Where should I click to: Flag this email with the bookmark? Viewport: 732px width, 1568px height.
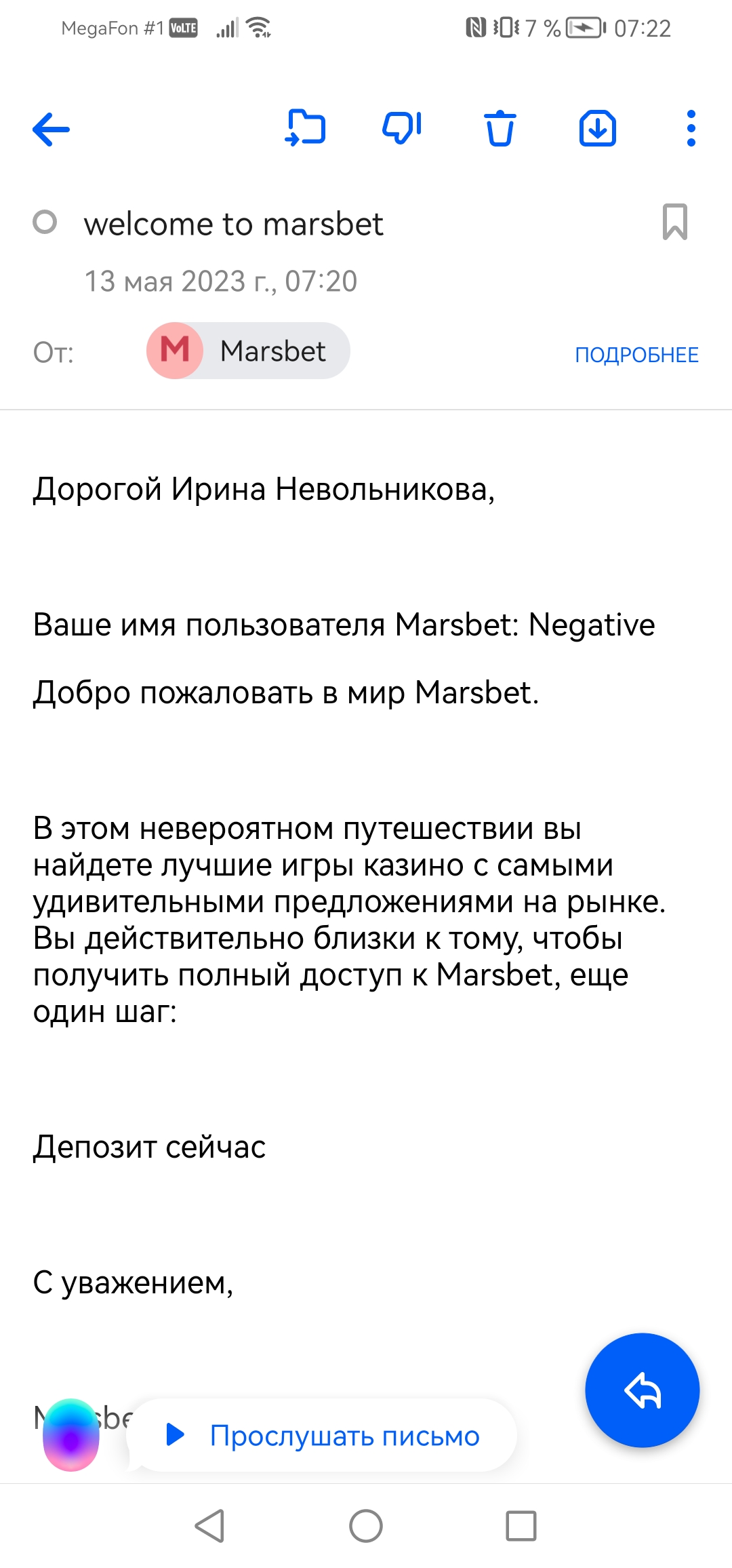click(674, 222)
